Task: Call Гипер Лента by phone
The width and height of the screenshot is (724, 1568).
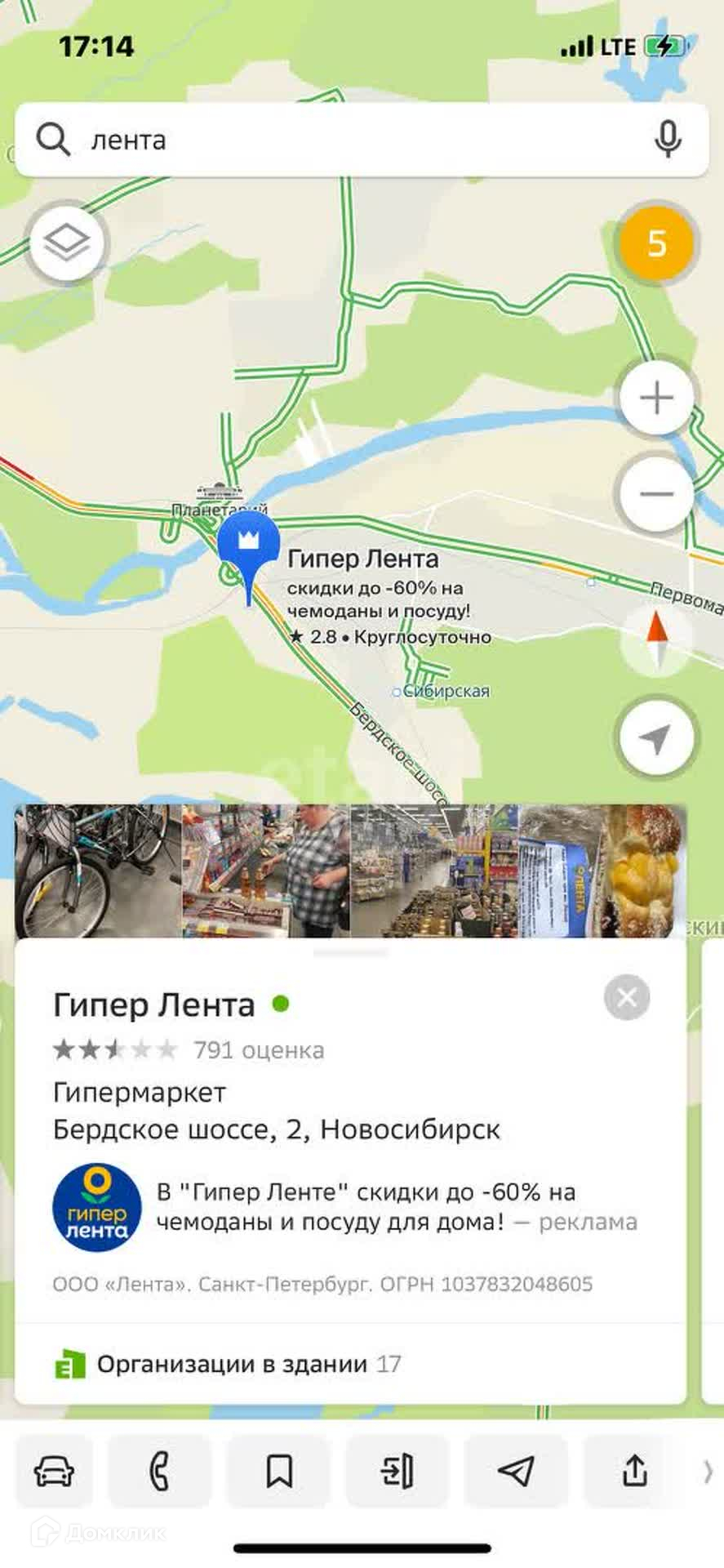Action: pos(160,1472)
